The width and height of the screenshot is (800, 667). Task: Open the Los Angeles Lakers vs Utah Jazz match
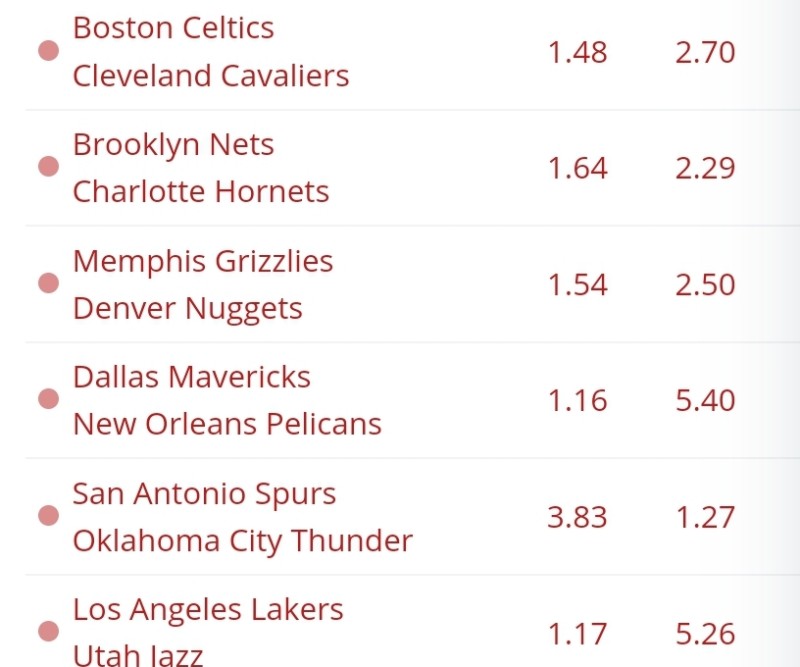[x=207, y=632]
